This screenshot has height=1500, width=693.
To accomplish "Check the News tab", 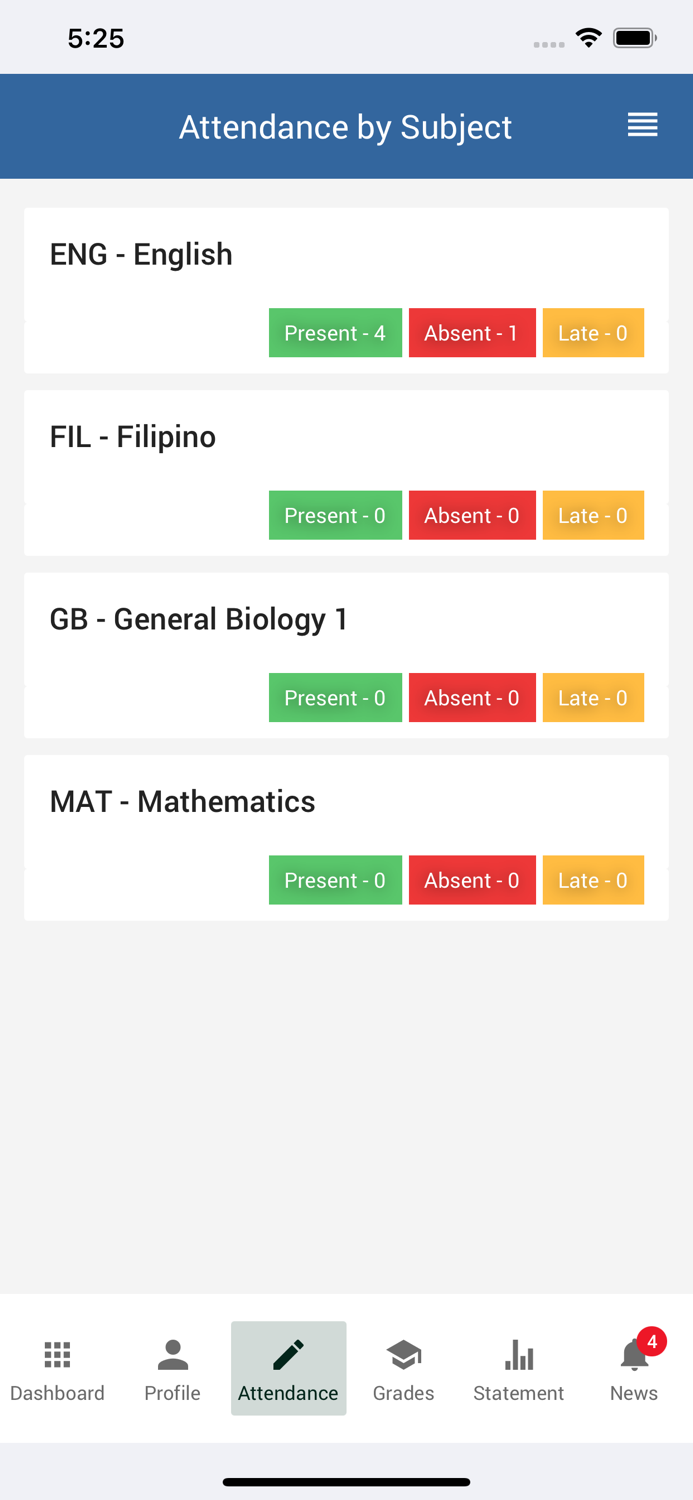I will click(634, 1369).
